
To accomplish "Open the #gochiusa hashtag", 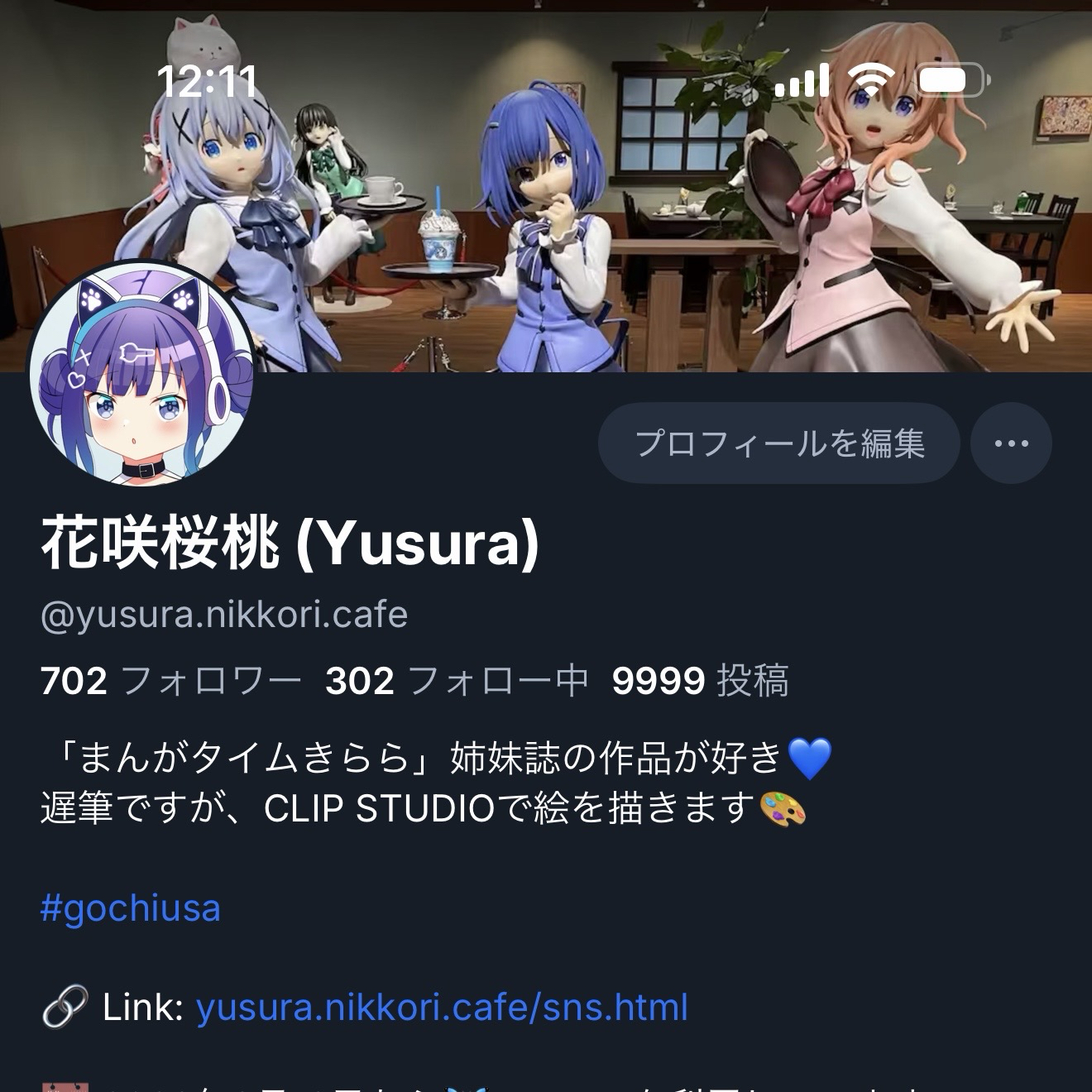I will click(x=131, y=908).
